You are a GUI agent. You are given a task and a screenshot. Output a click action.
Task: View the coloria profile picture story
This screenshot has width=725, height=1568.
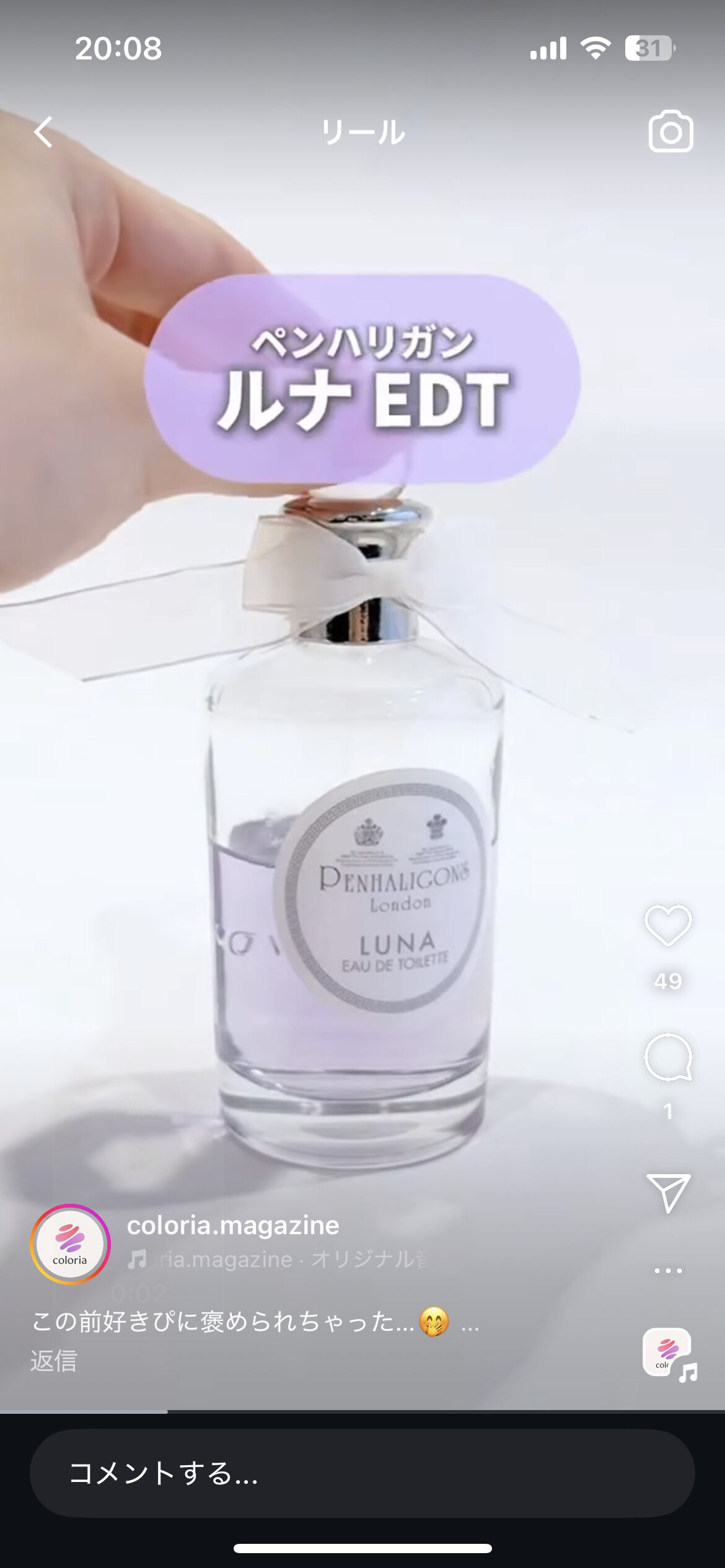pyautogui.click(x=70, y=1244)
